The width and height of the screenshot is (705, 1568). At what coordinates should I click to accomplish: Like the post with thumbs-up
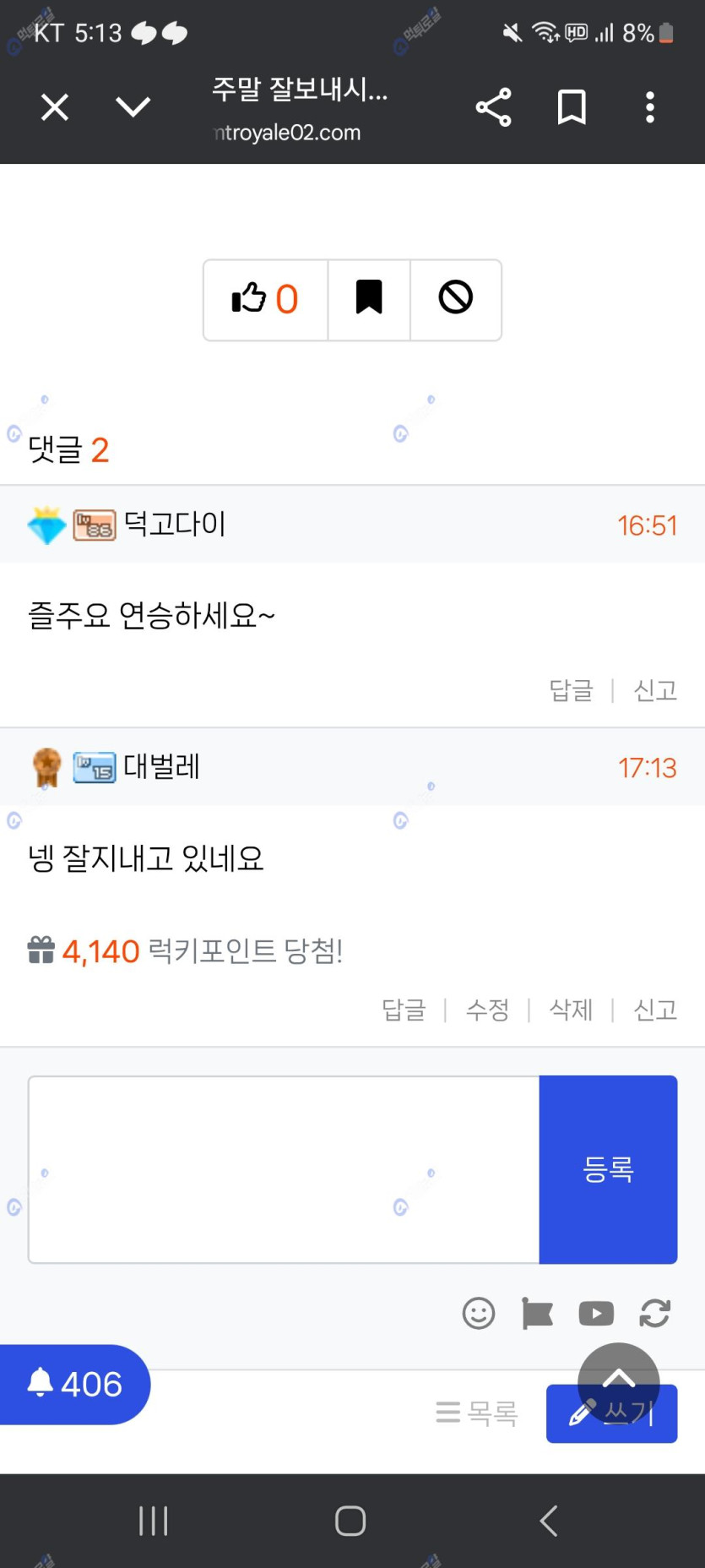[265, 299]
